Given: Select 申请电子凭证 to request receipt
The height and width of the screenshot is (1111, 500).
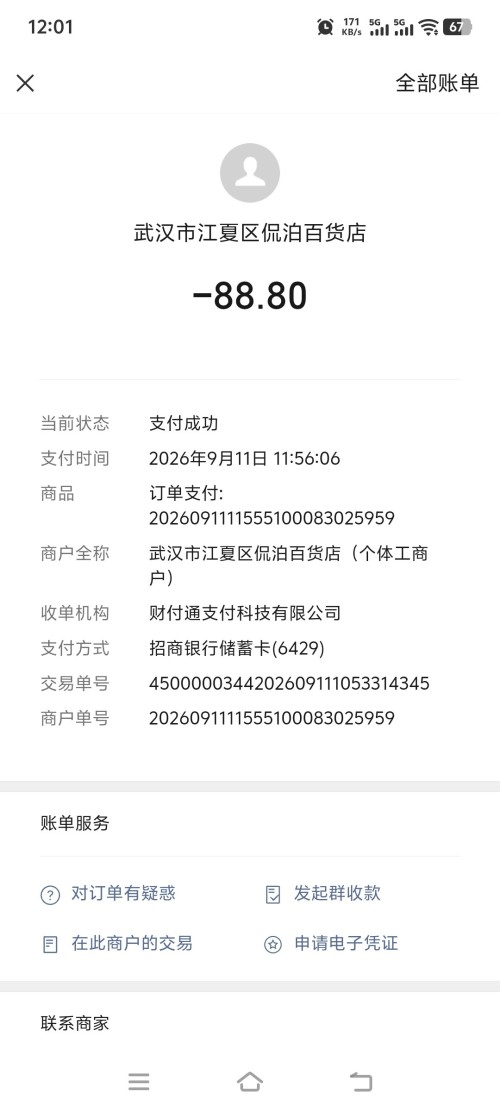Looking at the screenshot, I should 331,944.
